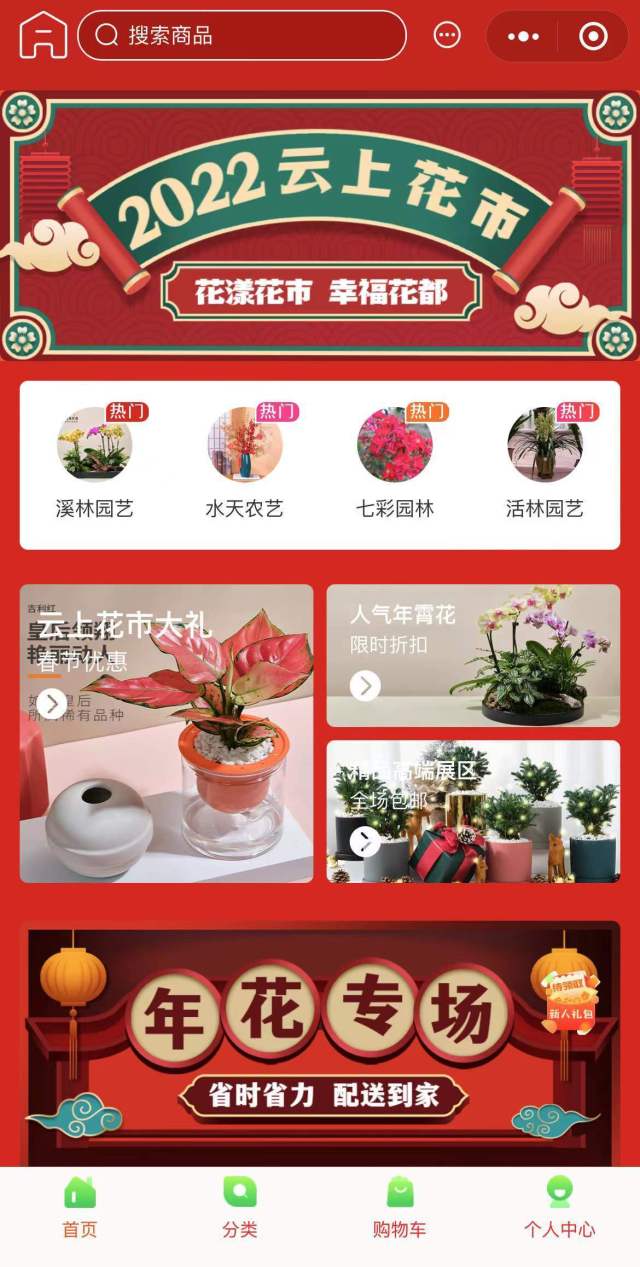The height and width of the screenshot is (1267, 640).
Task: Open the 搜索商品 search box
Action: 242,36
